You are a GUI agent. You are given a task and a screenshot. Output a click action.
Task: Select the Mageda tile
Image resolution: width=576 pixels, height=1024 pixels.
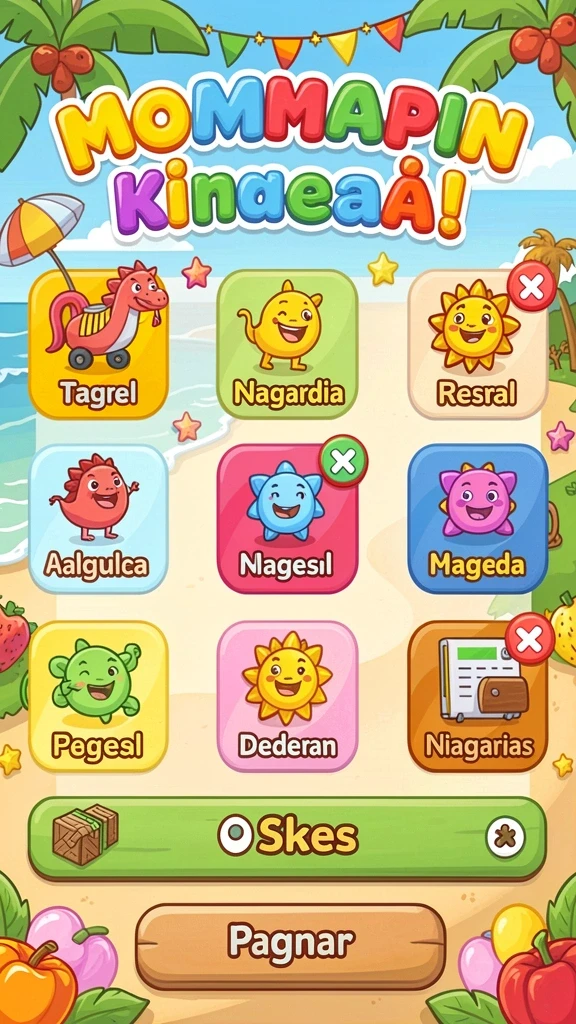coord(477,519)
